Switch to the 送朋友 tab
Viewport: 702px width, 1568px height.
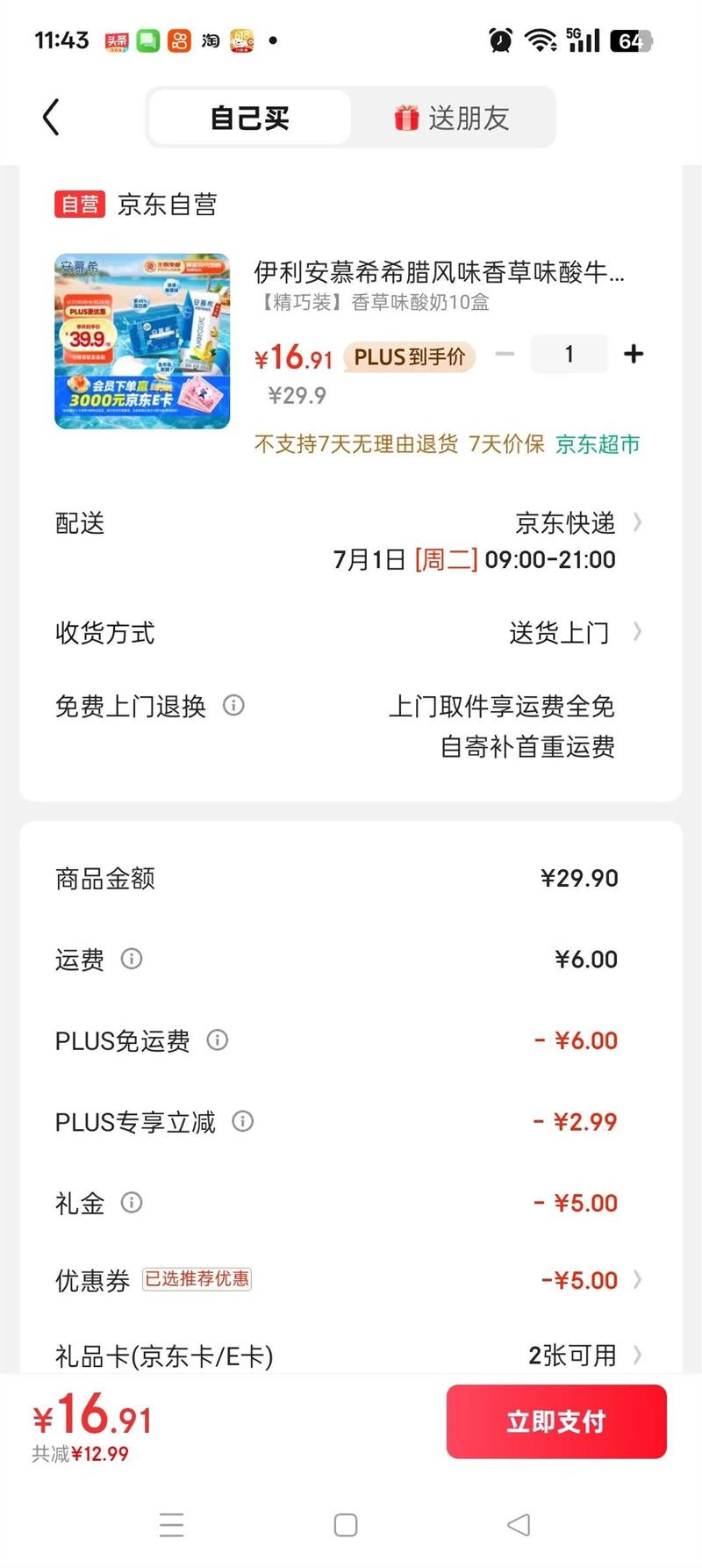(x=453, y=118)
